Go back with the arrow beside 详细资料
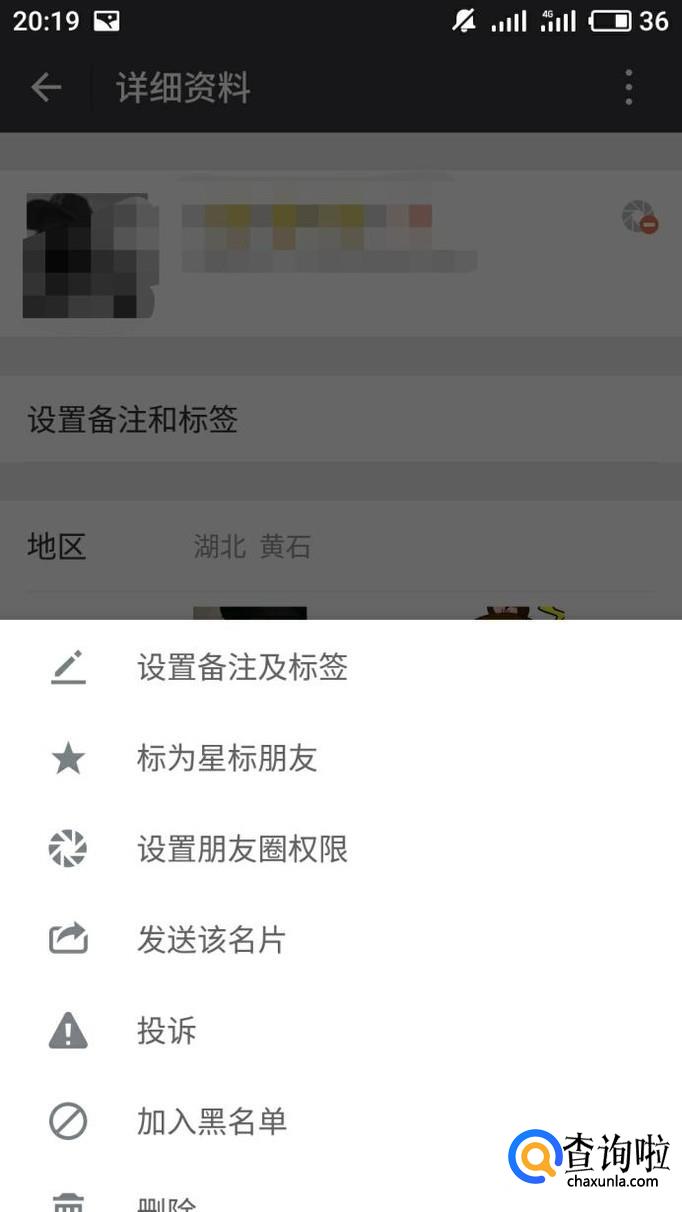This screenshot has width=682, height=1212. [46, 88]
